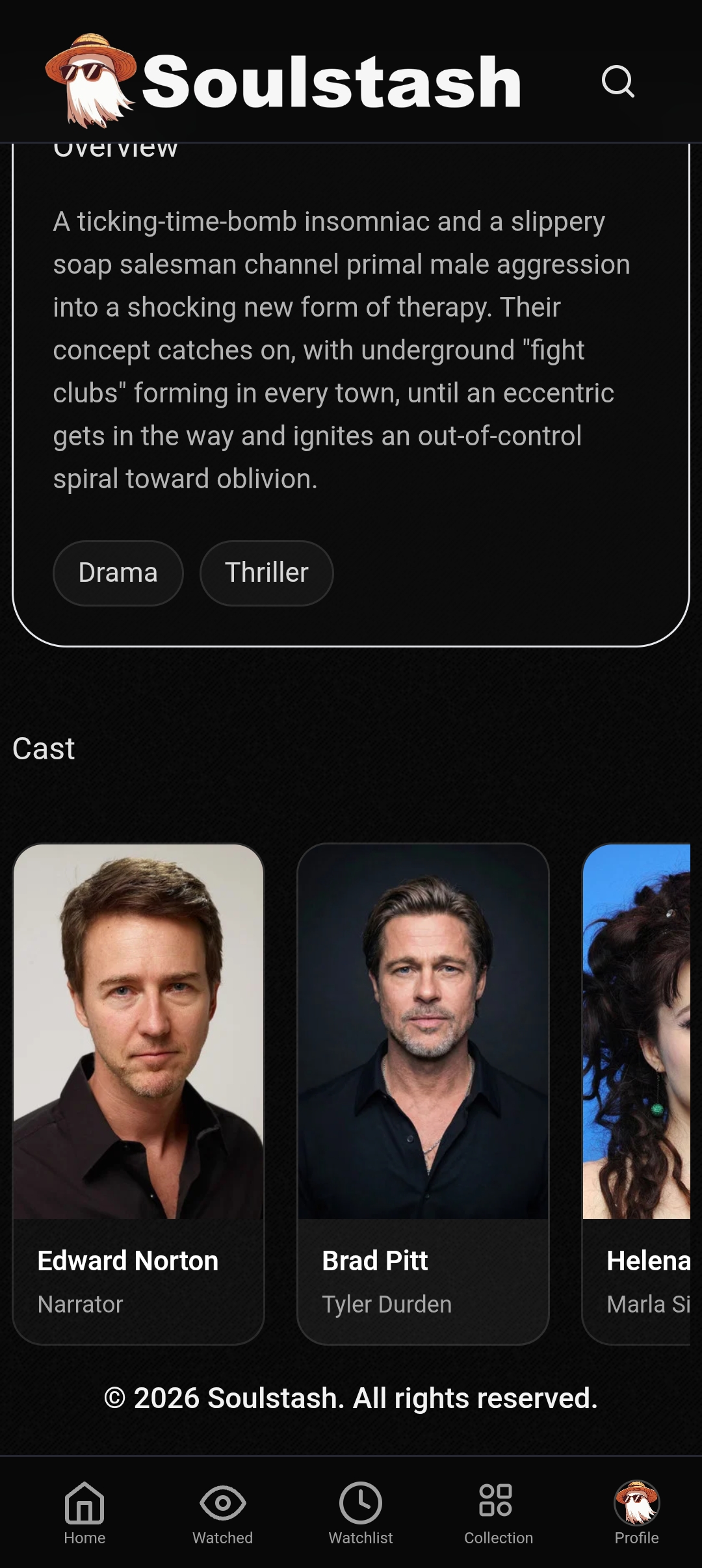This screenshot has height=1568, width=702.
Task: Select the Drama genre chip
Action: (x=118, y=573)
